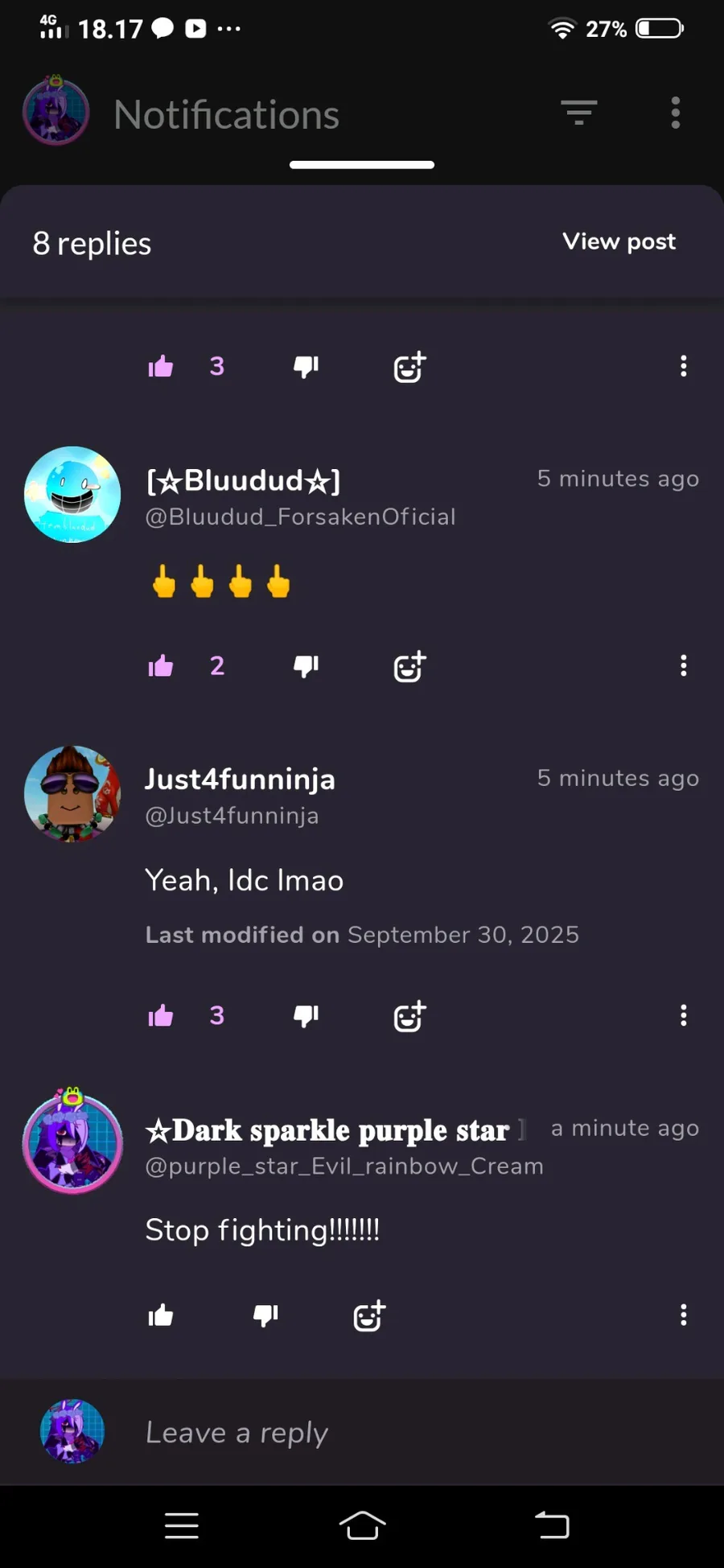
Task: Like Just4funninja's reply
Action: click(x=161, y=1016)
